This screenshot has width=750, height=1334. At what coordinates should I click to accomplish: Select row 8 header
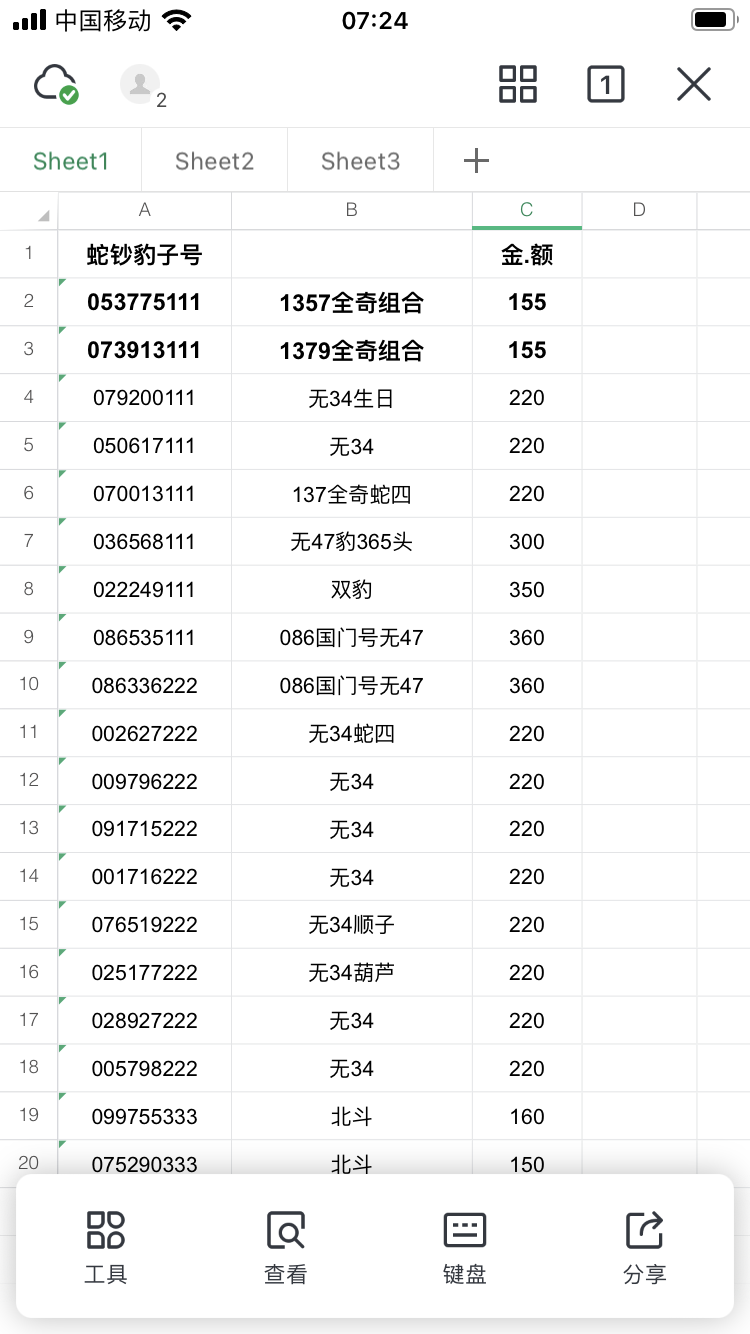tap(29, 589)
